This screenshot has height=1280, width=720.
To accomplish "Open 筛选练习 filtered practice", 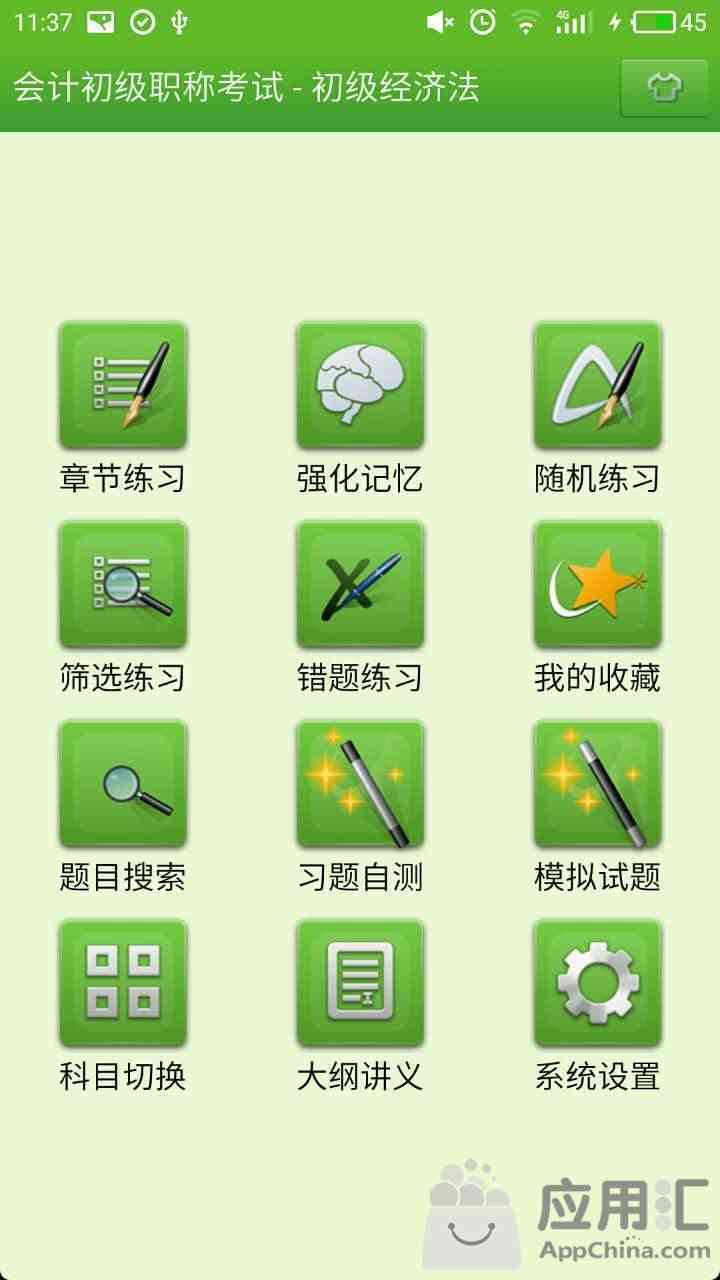I will point(123,584).
